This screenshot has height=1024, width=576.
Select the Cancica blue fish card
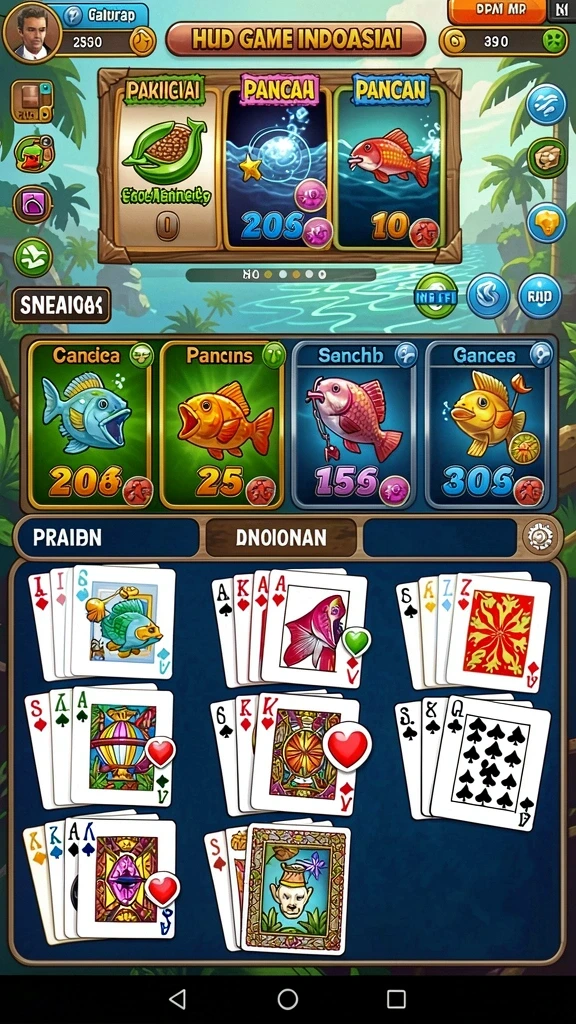pyautogui.click(x=91, y=424)
